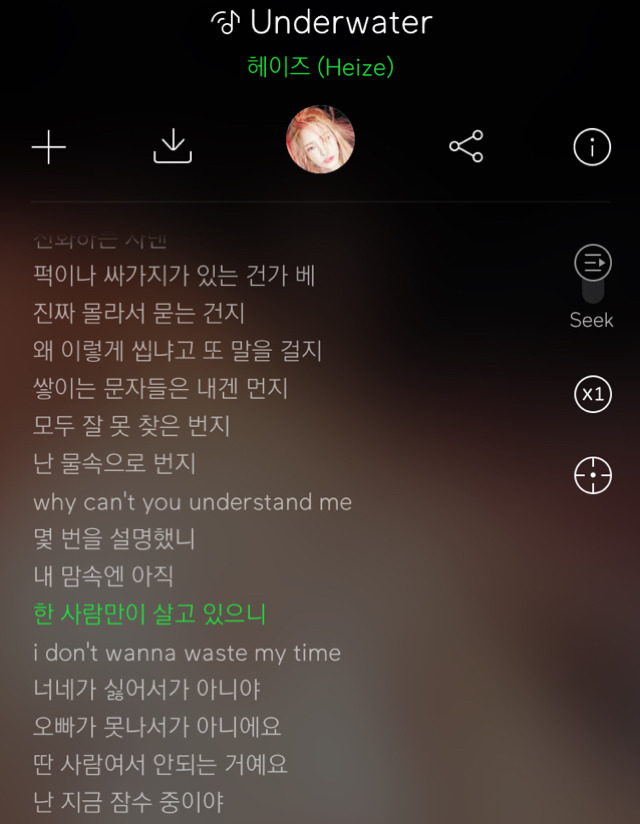This screenshot has width=640, height=824.
Task: Share this song's lyrics
Action: [466, 147]
